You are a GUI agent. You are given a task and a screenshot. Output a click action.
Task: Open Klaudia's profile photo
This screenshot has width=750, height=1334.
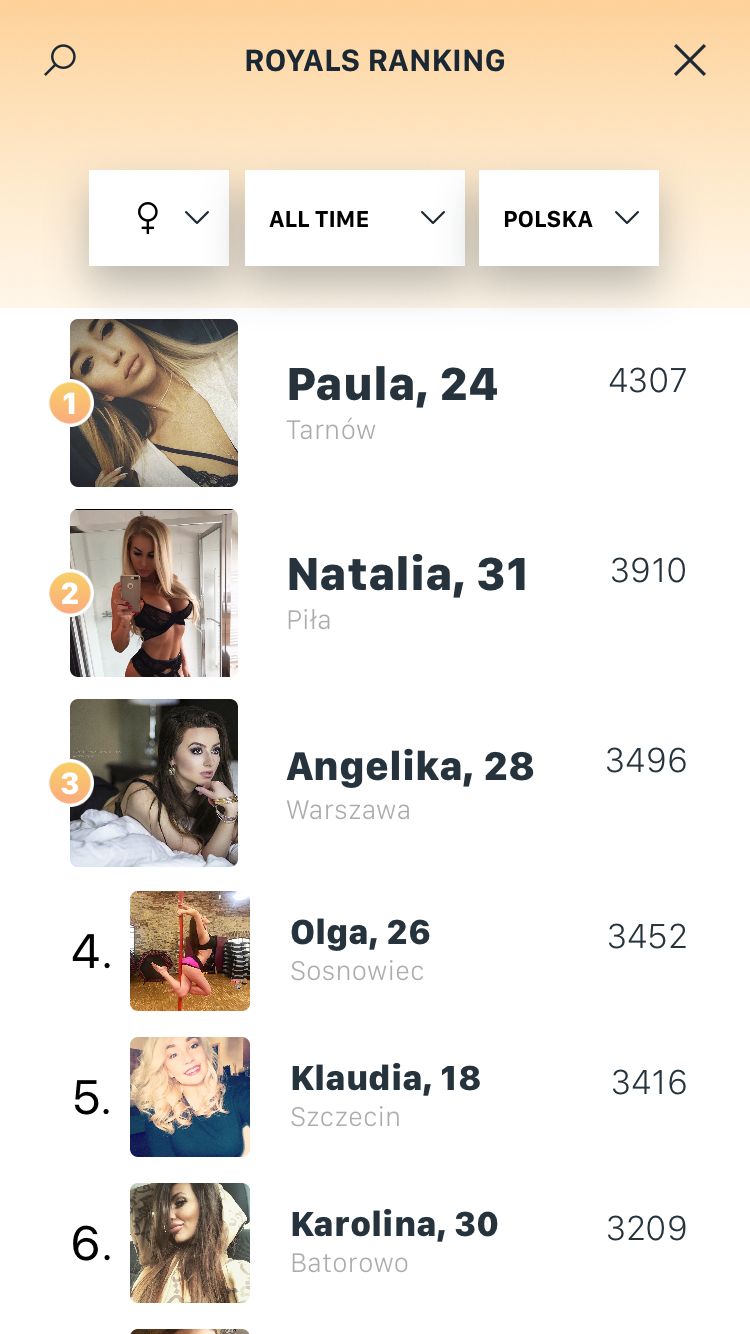(190, 1097)
